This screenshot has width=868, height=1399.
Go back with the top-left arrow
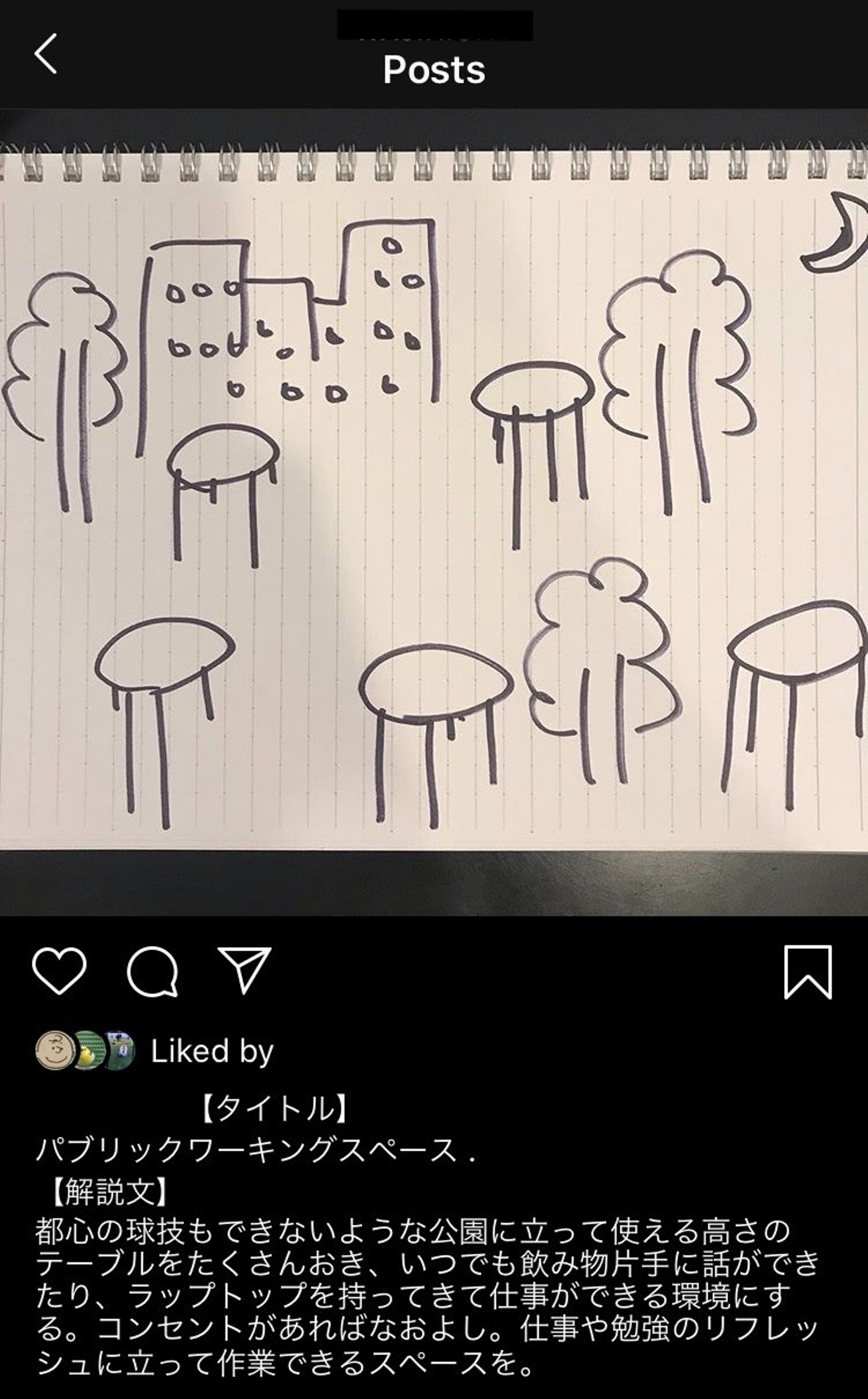click(x=46, y=54)
